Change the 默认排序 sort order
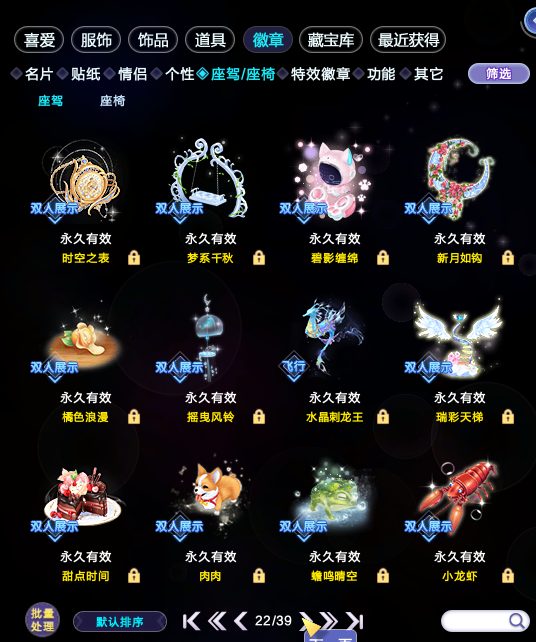This screenshot has width=536, height=642. 120,622
